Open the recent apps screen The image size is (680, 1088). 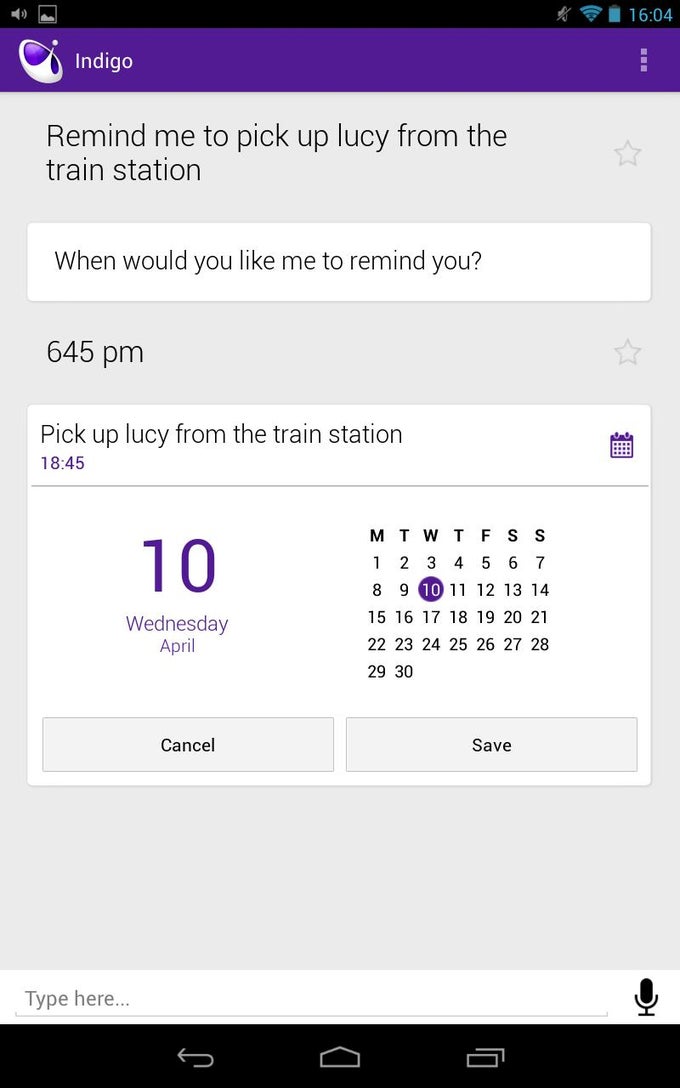point(486,1057)
